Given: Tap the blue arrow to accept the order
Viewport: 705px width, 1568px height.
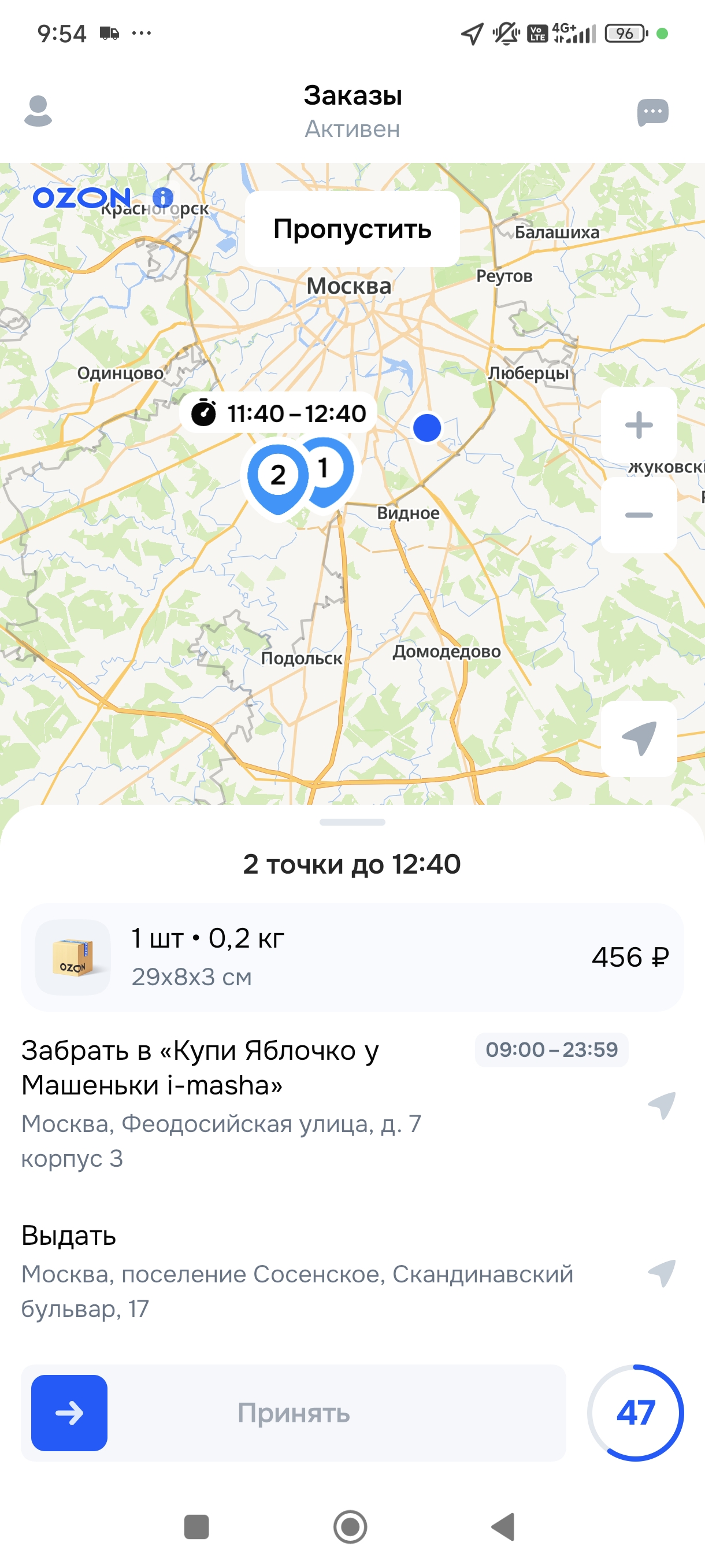Looking at the screenshot, I should [x=69, y=1413].
